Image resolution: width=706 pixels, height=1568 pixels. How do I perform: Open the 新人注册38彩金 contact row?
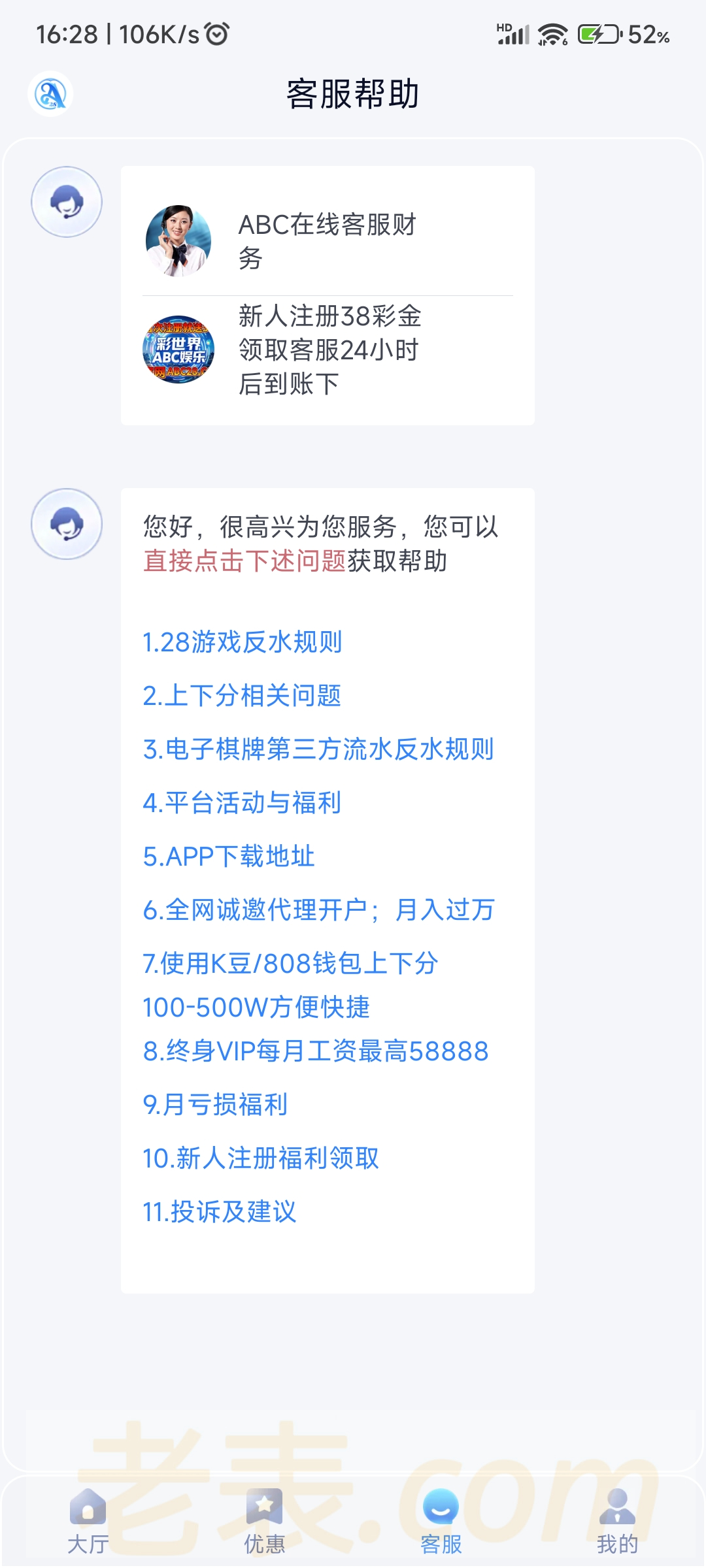point(327,350)
